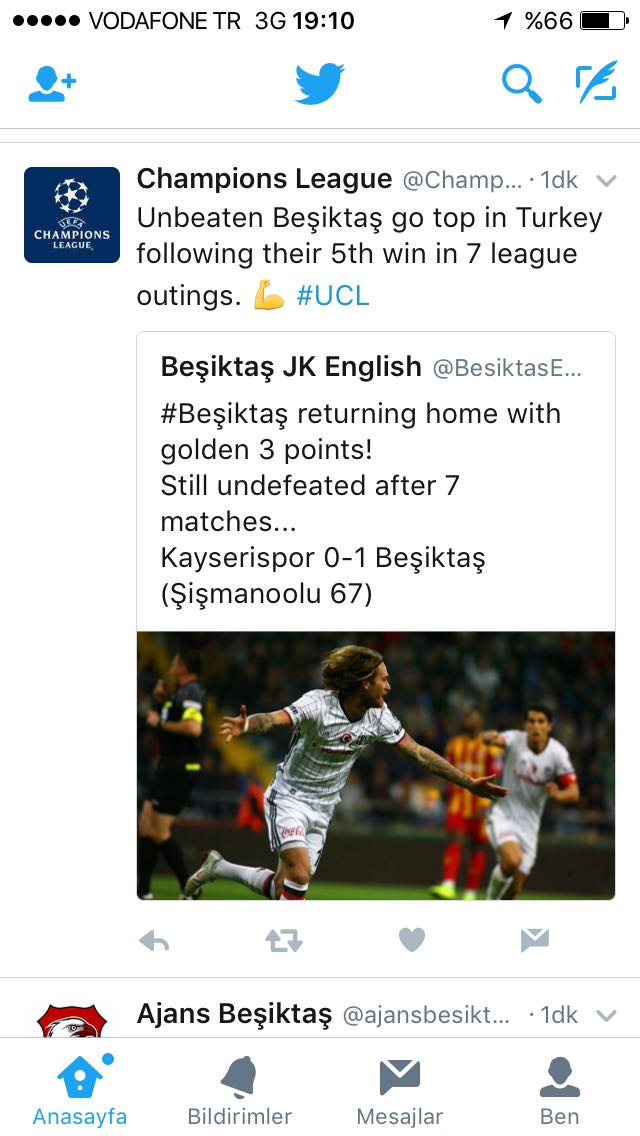This screenshot has height=1136, width=640.
Task: Like the Champions League tweet
Action: click(x=412, y=939)
